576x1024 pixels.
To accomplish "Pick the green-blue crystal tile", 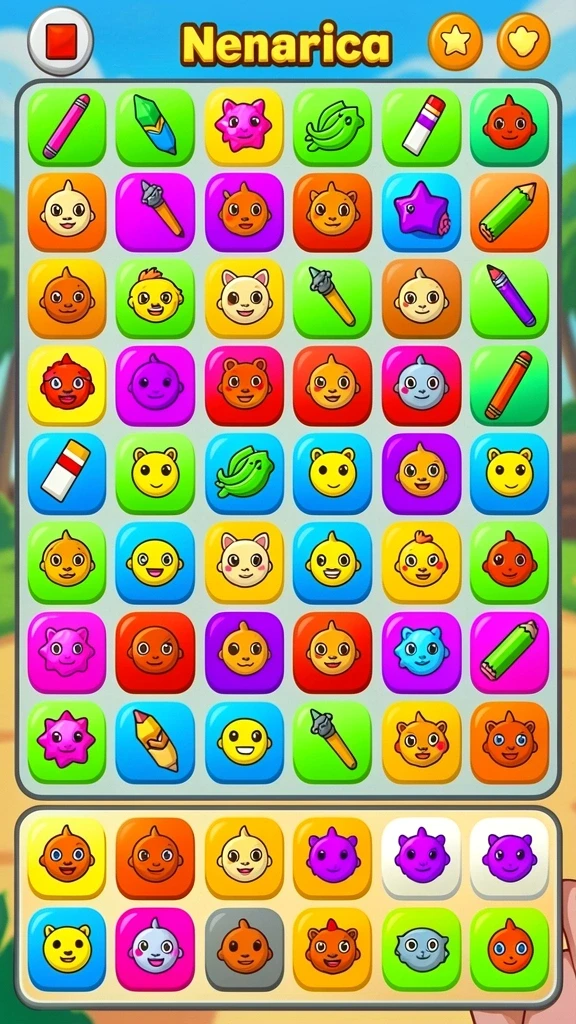I will (155, 127).
